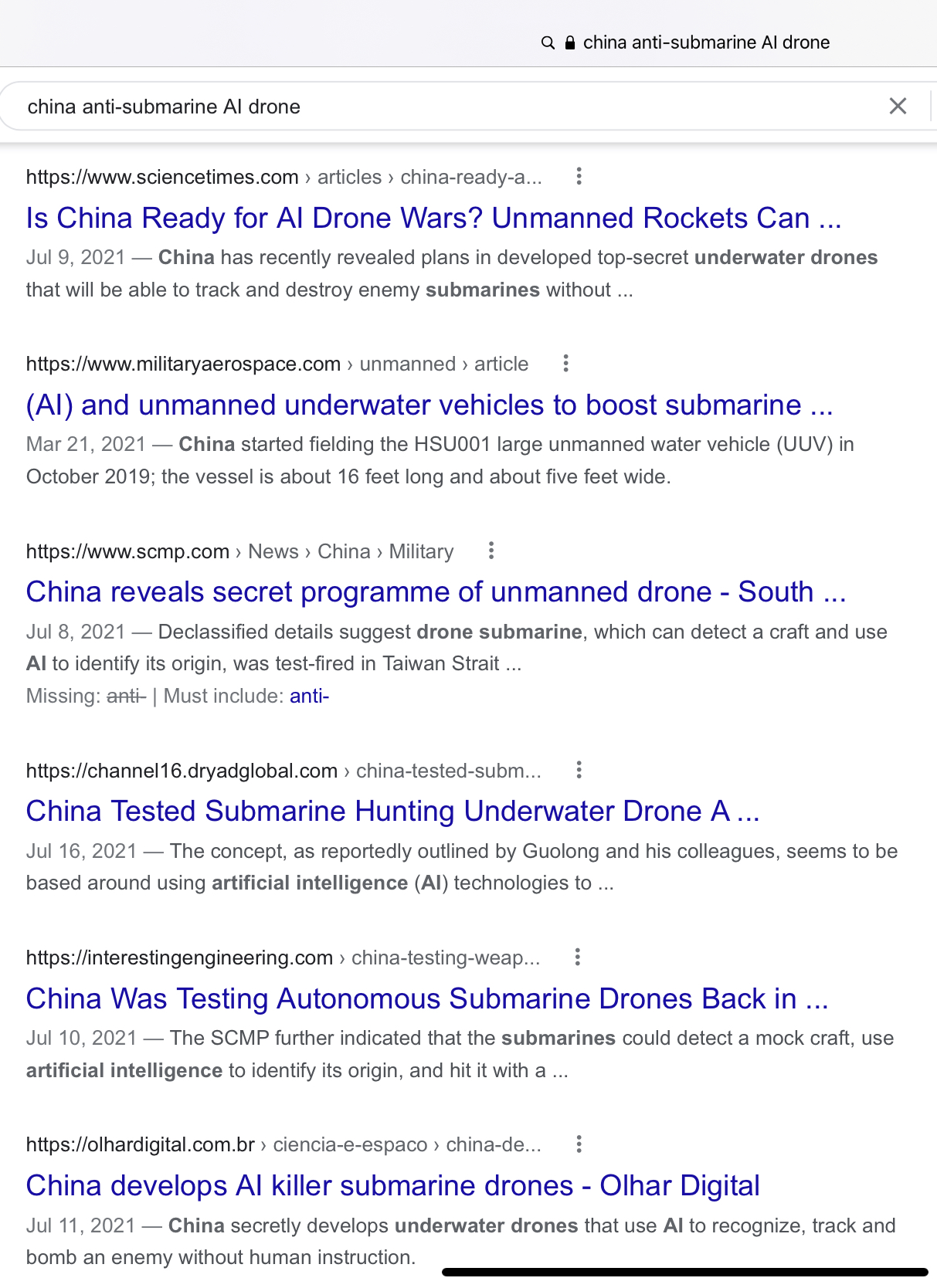Open 'Is China Ready for AI Drone Wars?' result
Screen dimensions: 937x1288
433,219
